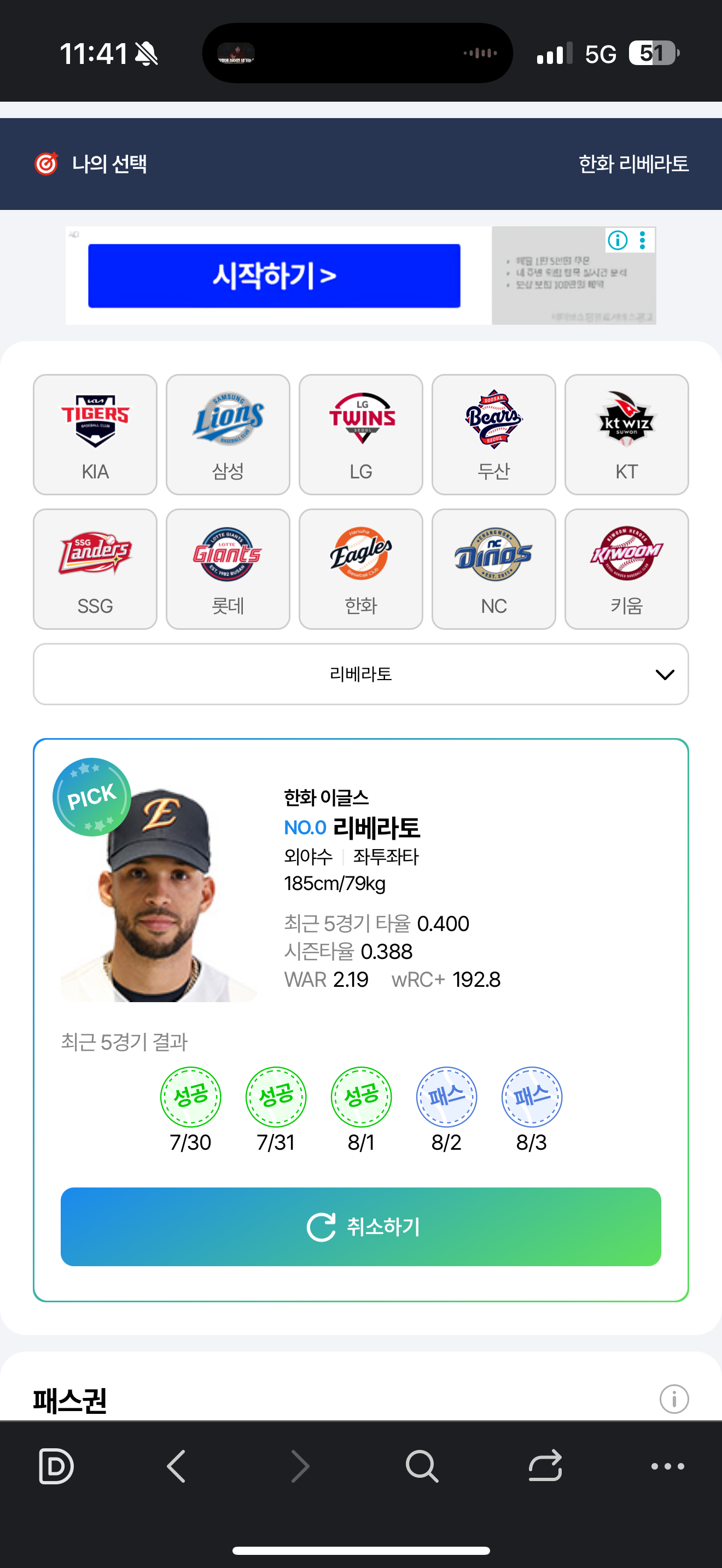Select the 삼성 Lions team tile
The width and height of the screenshot is (722, 1568).
(x=228, y=434)
